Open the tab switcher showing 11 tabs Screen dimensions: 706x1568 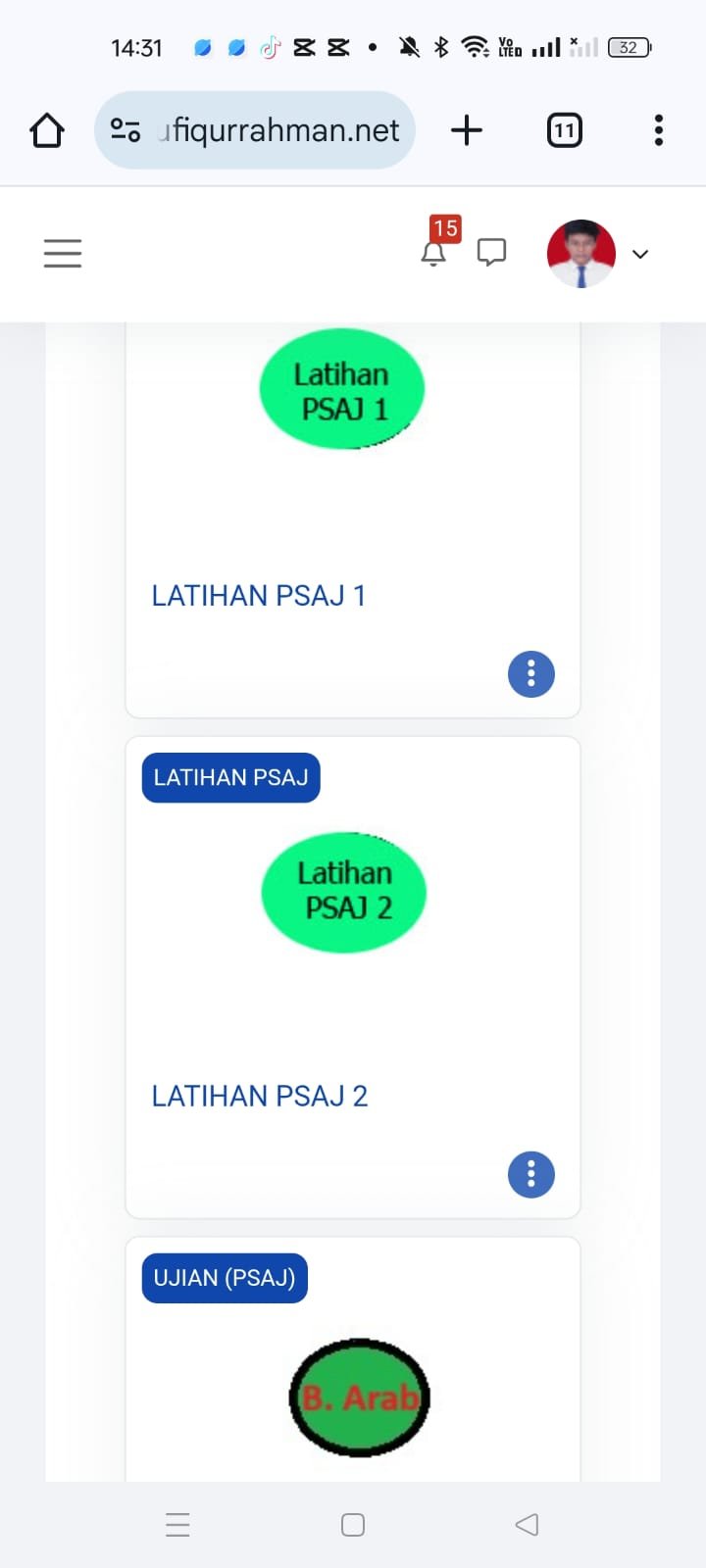click(564, 130)
